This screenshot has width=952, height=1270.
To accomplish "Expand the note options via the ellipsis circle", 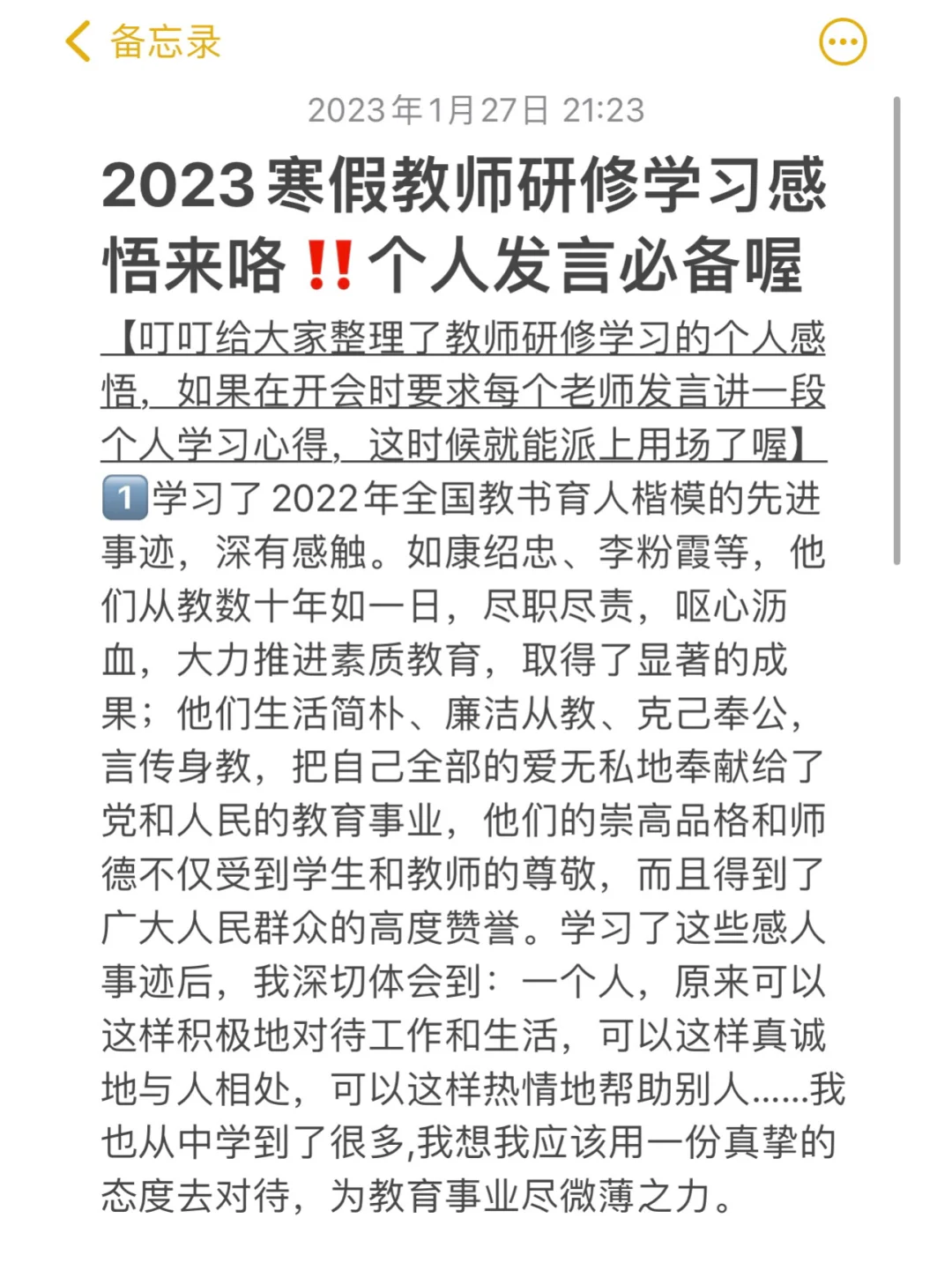I will (844, 41).
